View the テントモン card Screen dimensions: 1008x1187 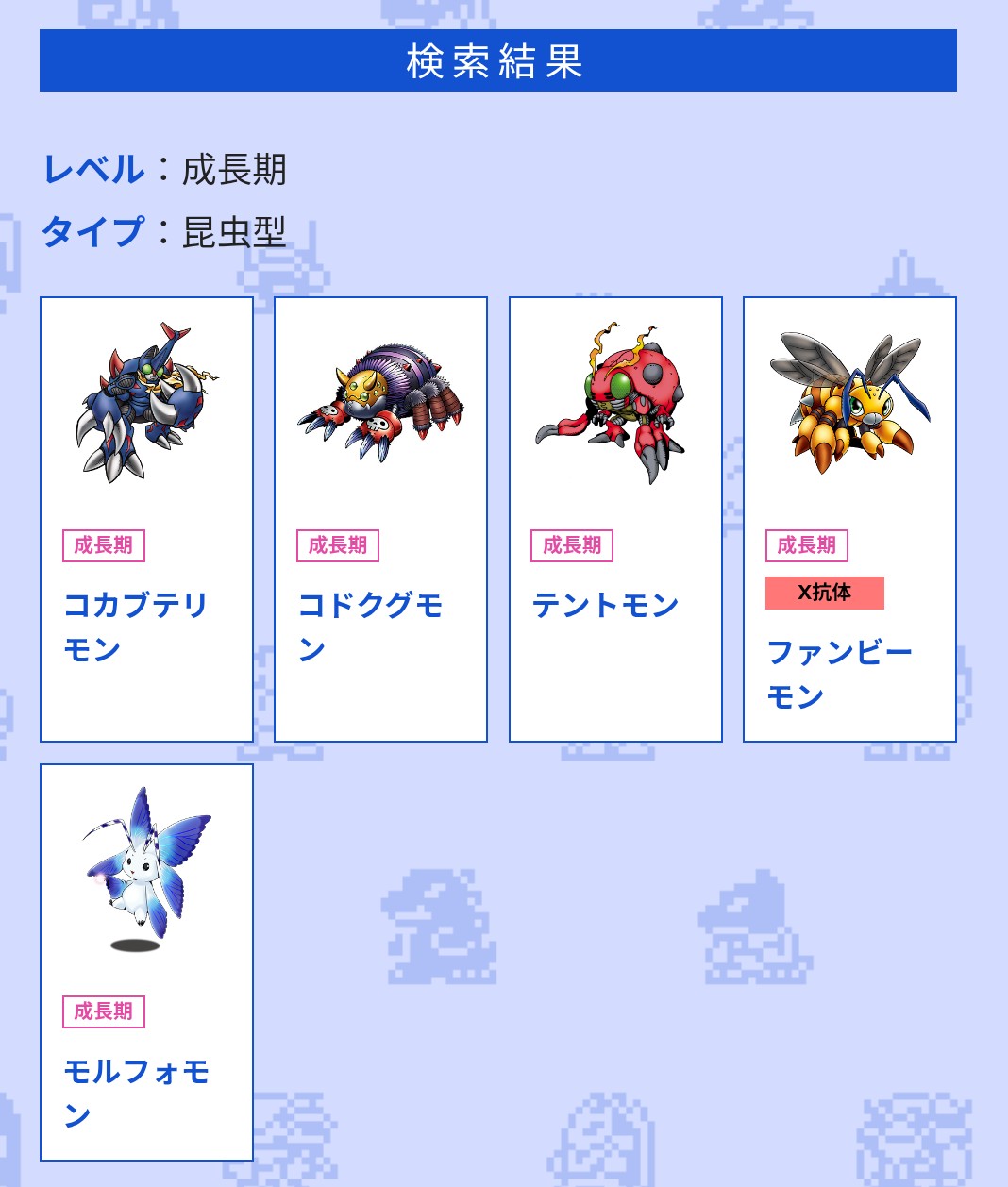[615, 519]
